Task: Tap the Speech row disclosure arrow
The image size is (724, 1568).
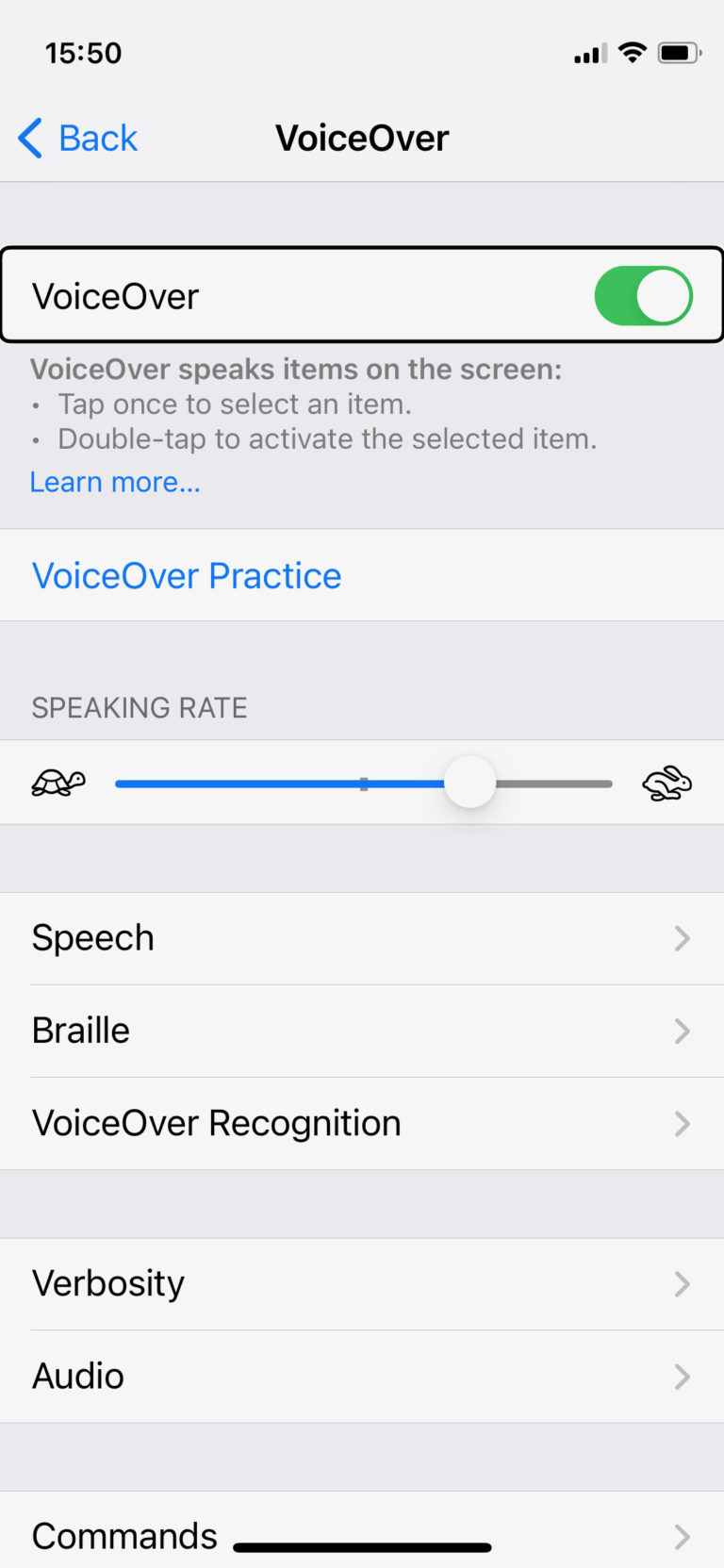Action: tap(682, 937)
